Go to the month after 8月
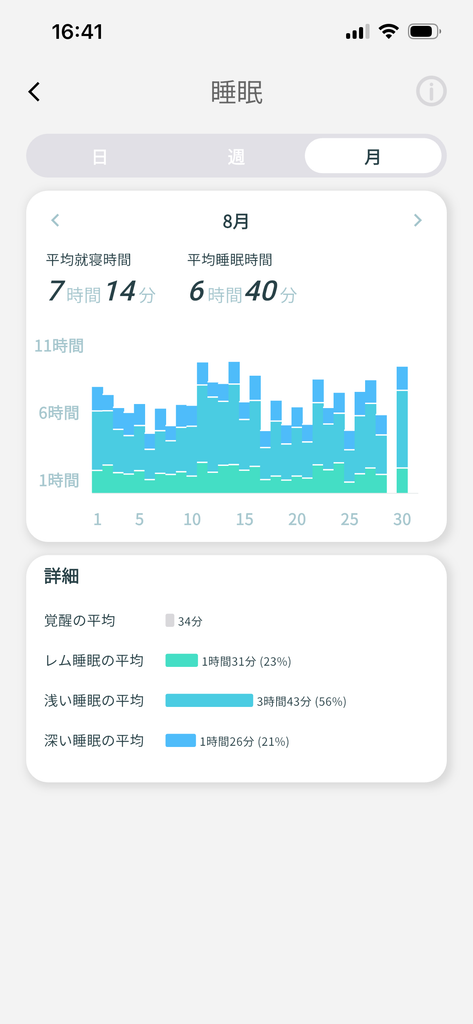Image resolution: width=473 pixels, height=1024 pixels. (417, 221)
